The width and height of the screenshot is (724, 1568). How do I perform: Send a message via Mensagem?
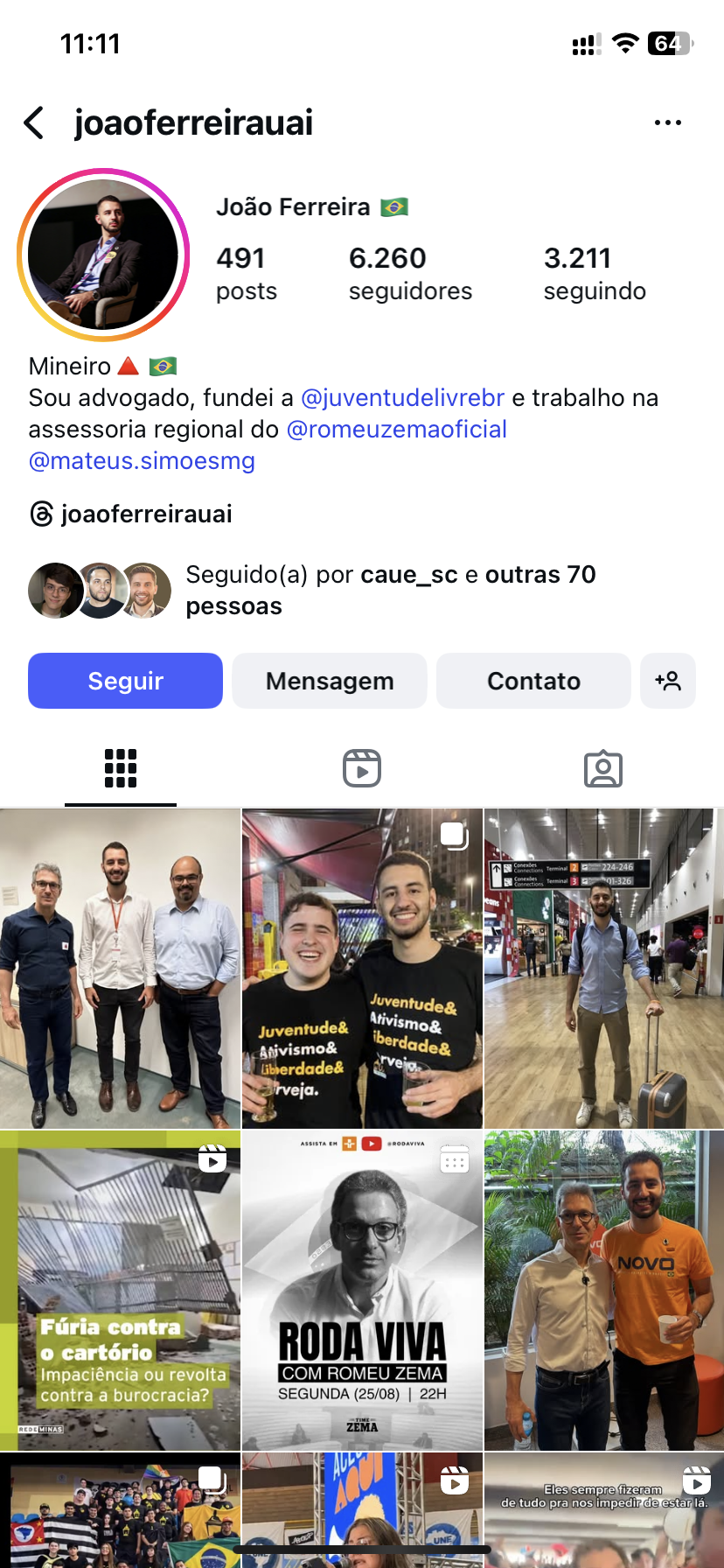330,681
